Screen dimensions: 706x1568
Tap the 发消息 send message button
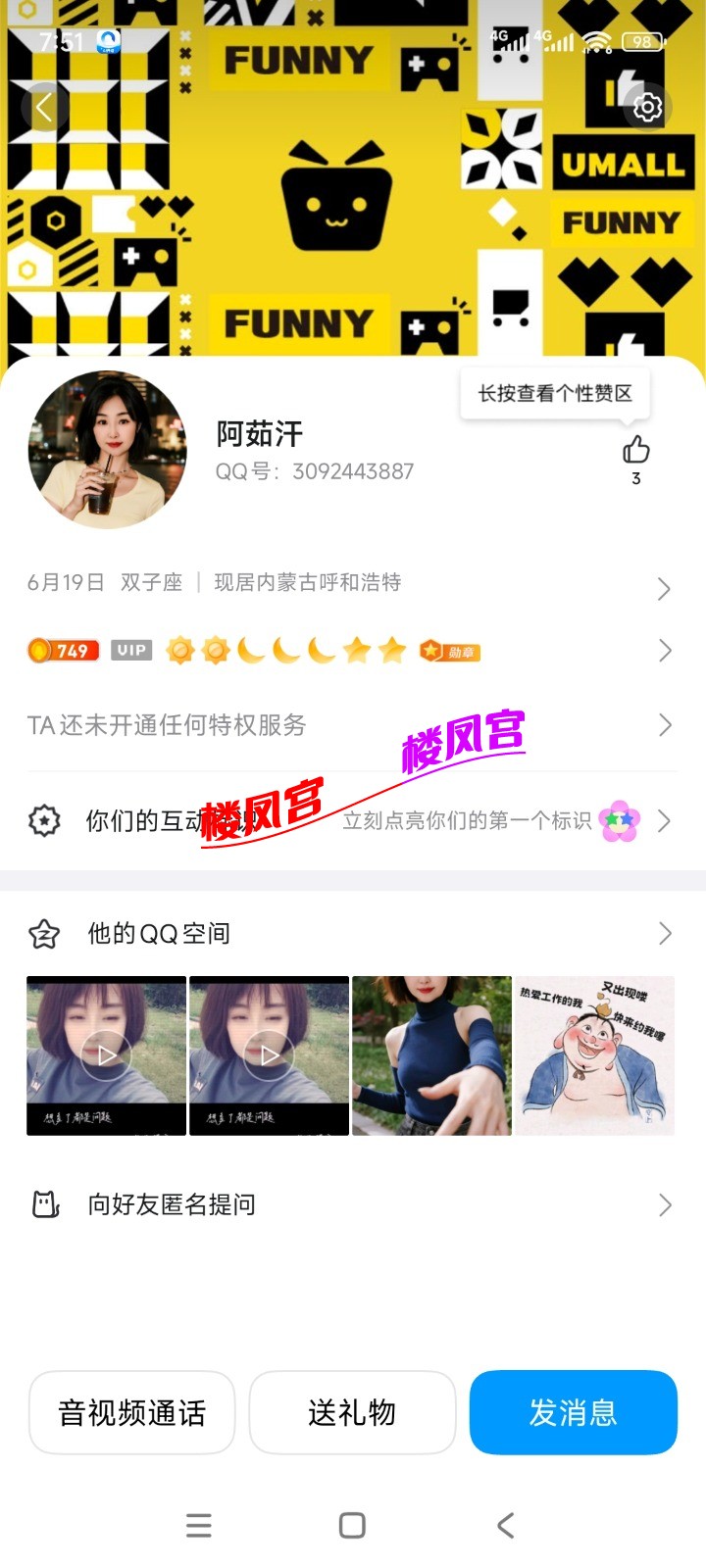pos(574,1412)
